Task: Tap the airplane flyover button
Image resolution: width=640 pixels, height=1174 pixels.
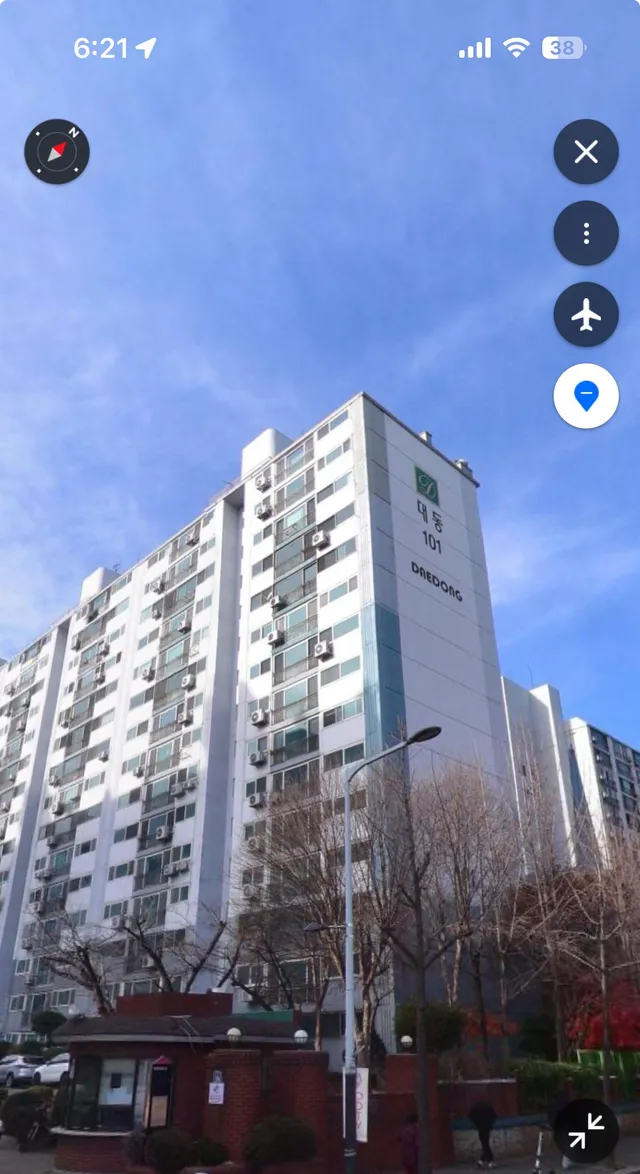Action: tap(586, 314)
